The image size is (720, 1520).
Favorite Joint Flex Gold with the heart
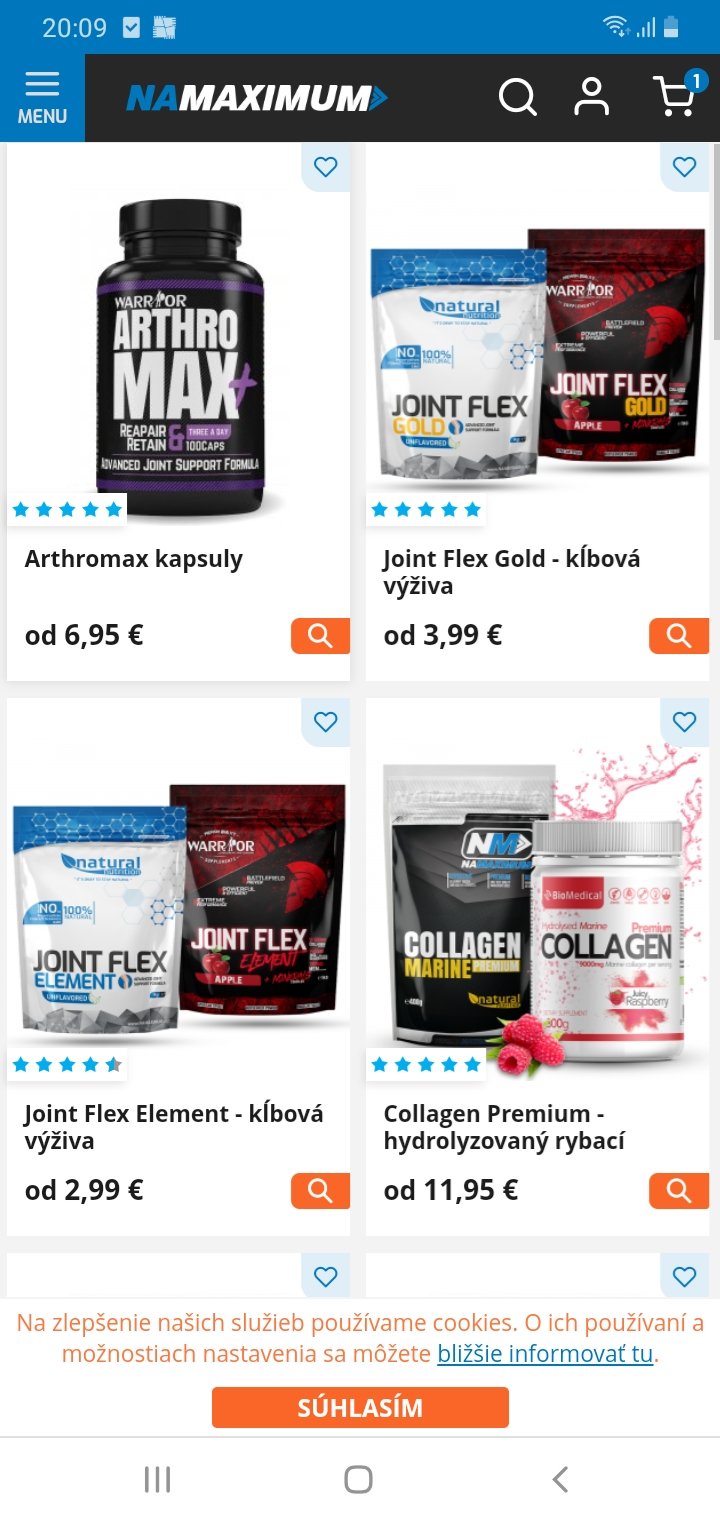(684, 167)
